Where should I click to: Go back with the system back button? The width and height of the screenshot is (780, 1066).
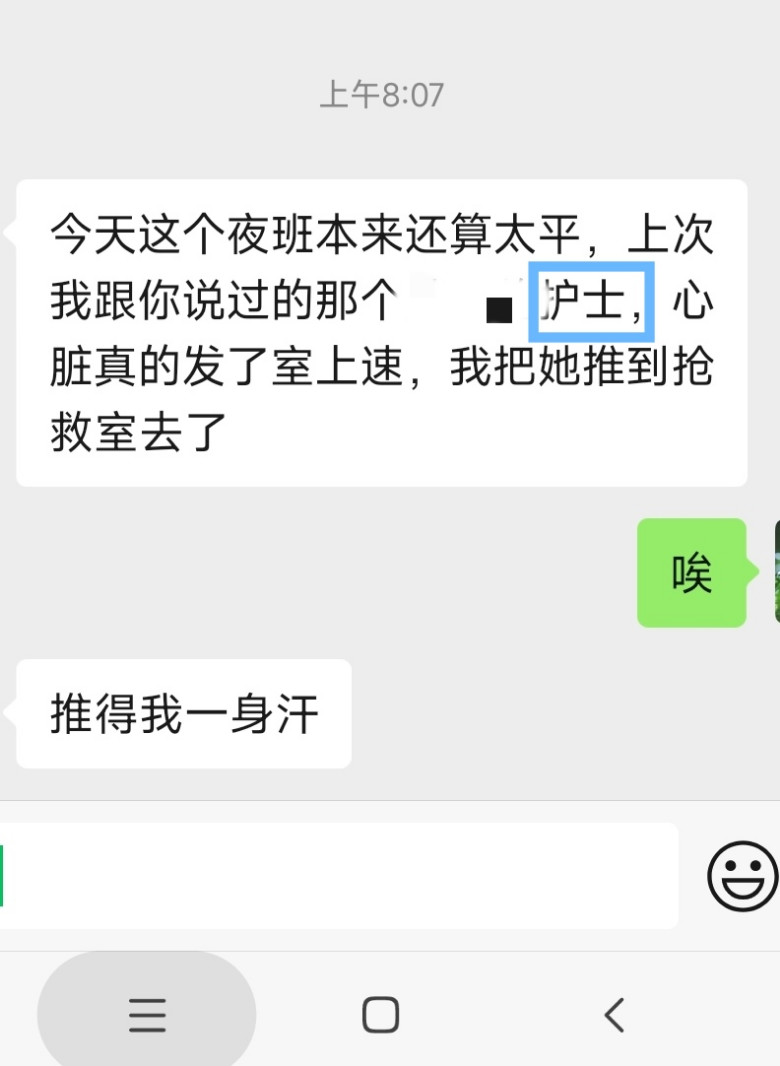tap(614, 1015)
